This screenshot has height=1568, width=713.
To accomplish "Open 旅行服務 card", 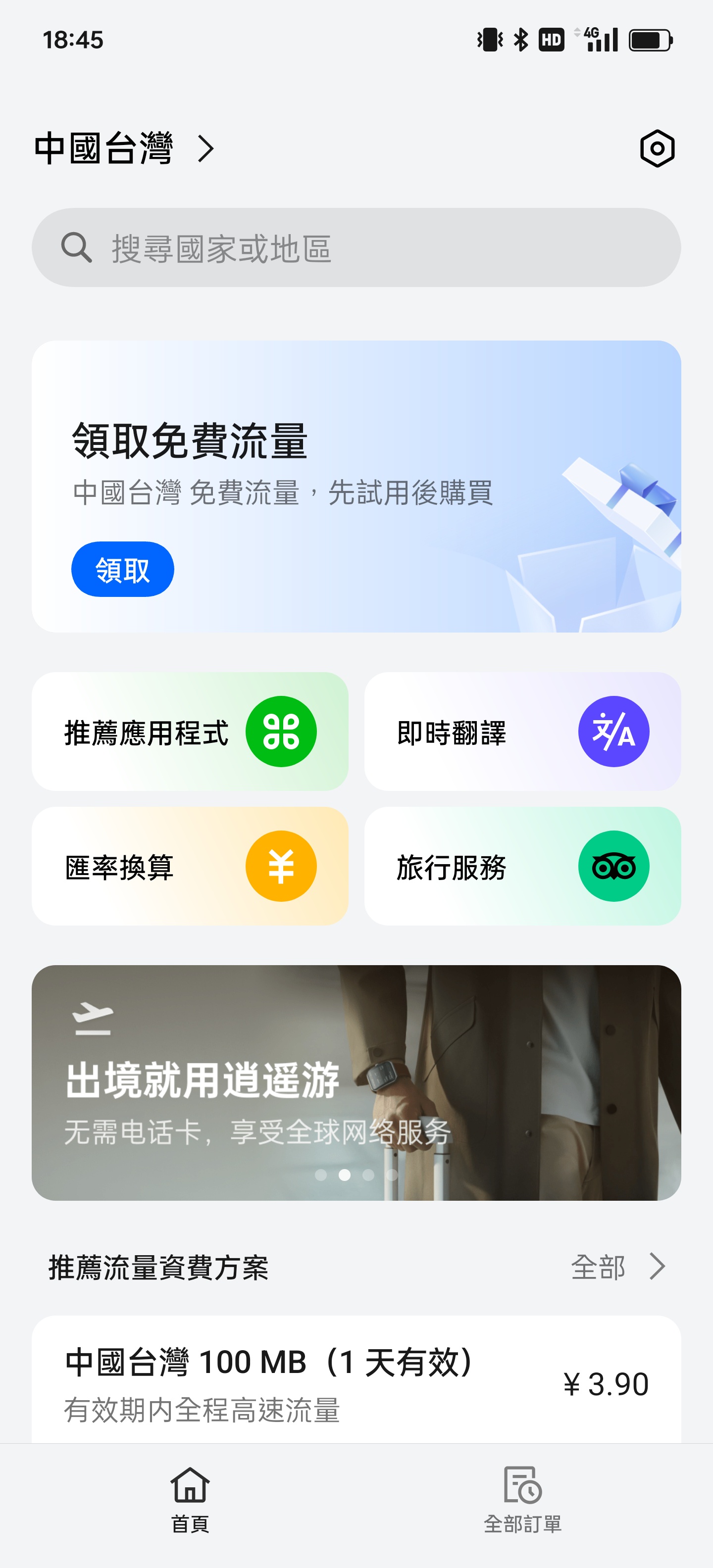I will 522,866.
